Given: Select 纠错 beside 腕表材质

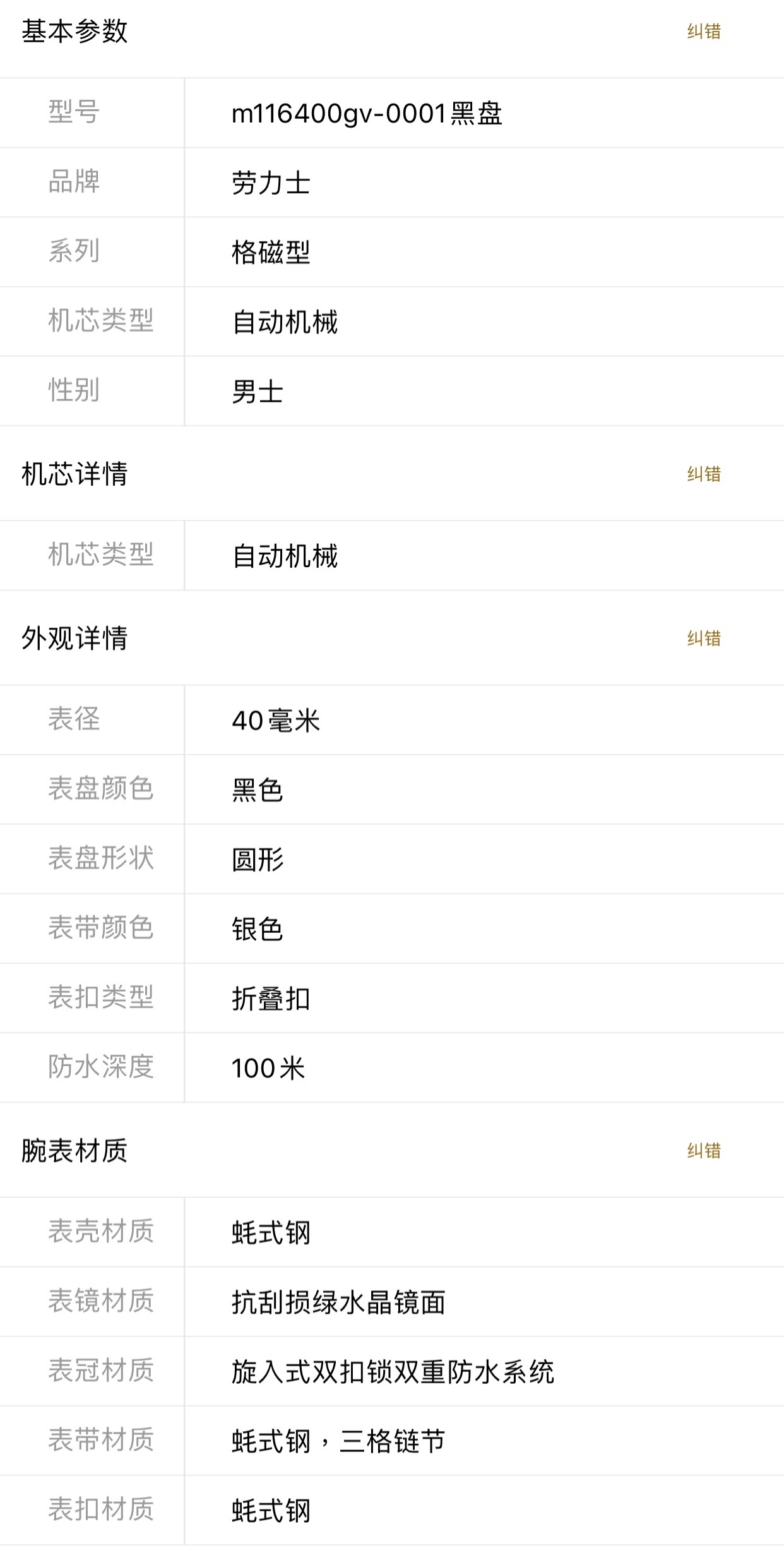Looking at the screenshot, I should [x=704, y=1151].
